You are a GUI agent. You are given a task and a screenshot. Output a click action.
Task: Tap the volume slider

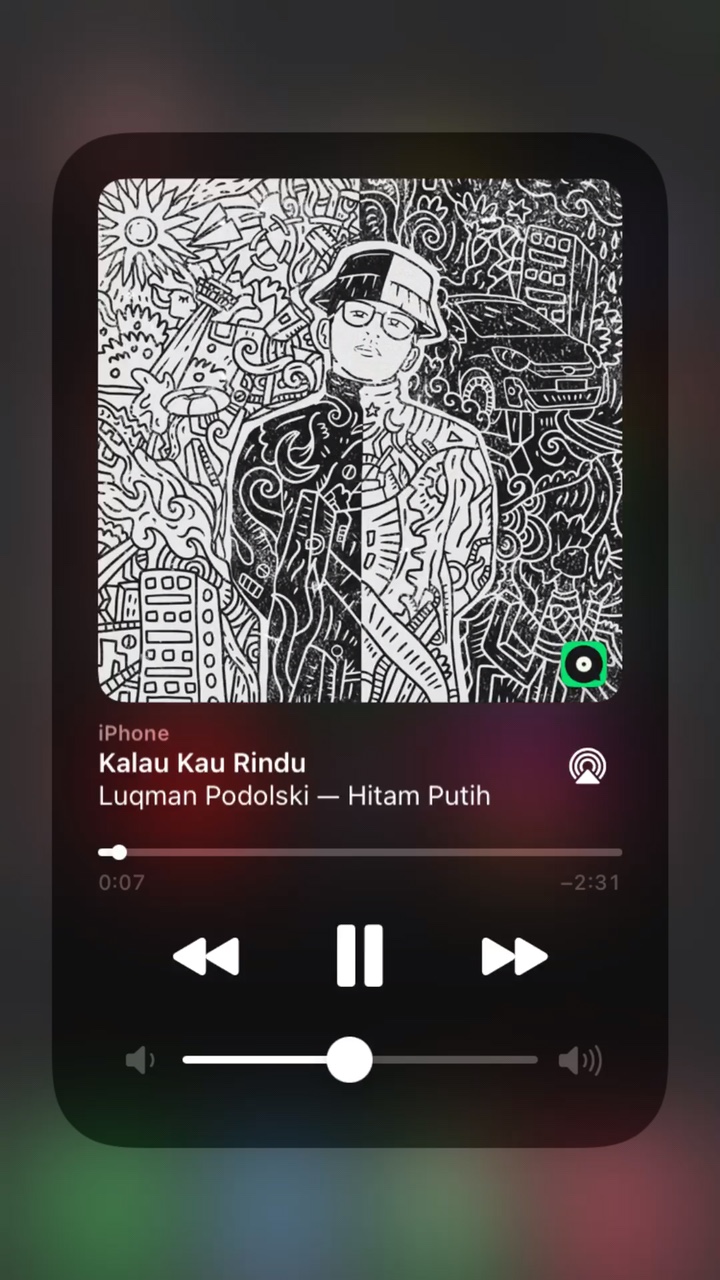pyautogui.click(x=360, y=1060)
